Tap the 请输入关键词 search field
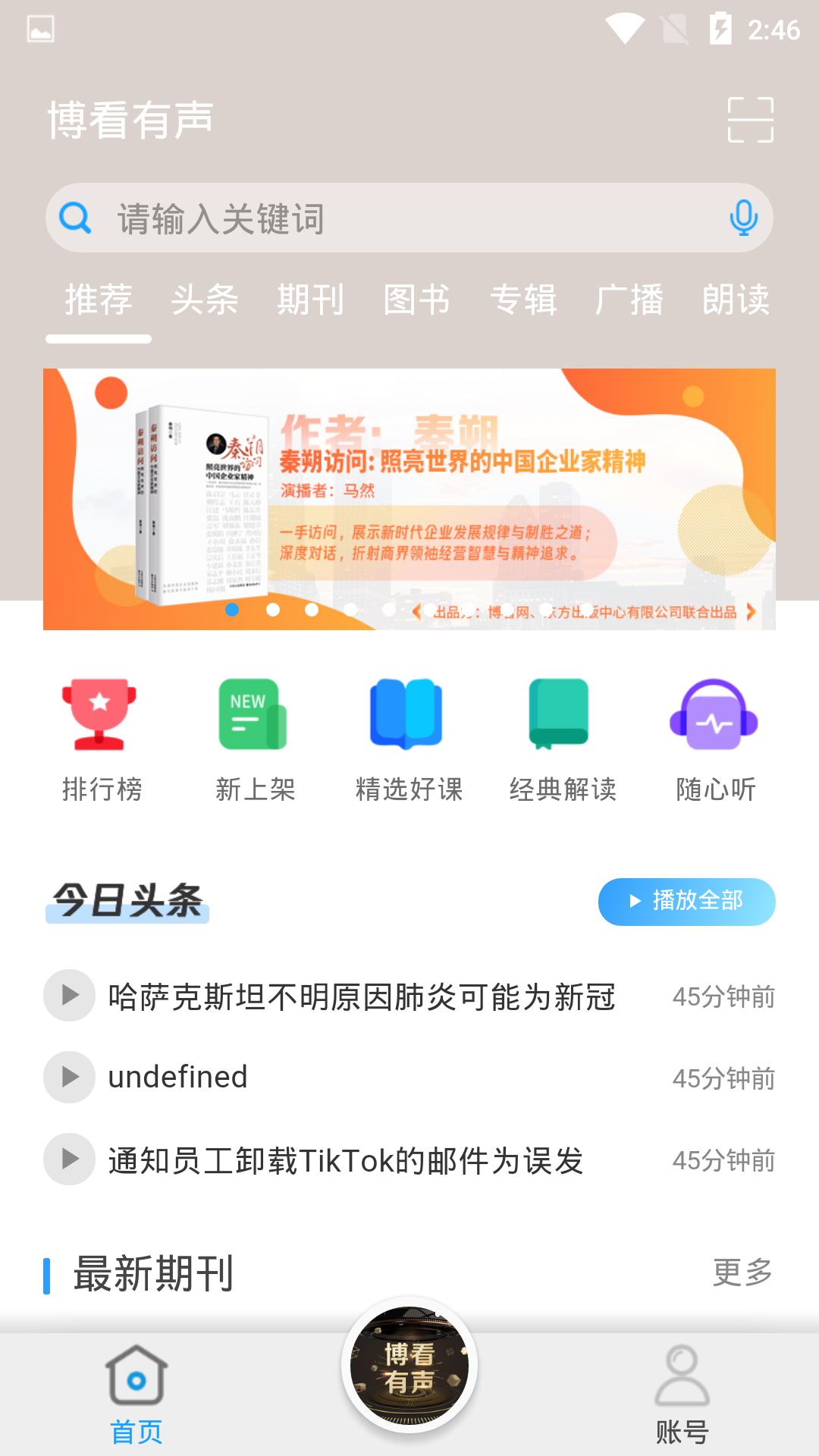This screenshot has height=1456, width=819. 409,218
